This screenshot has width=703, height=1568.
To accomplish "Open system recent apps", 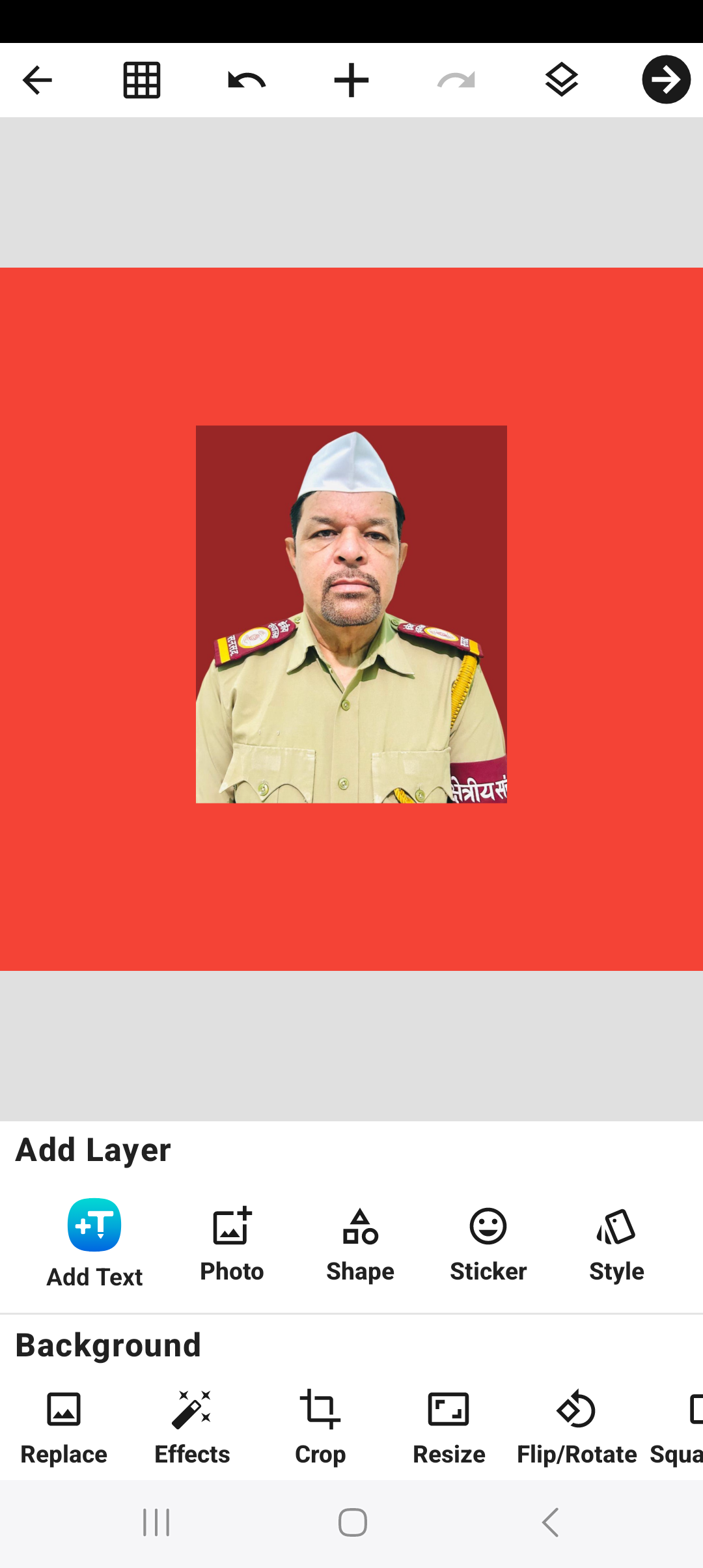I will tap(156, 1522).
